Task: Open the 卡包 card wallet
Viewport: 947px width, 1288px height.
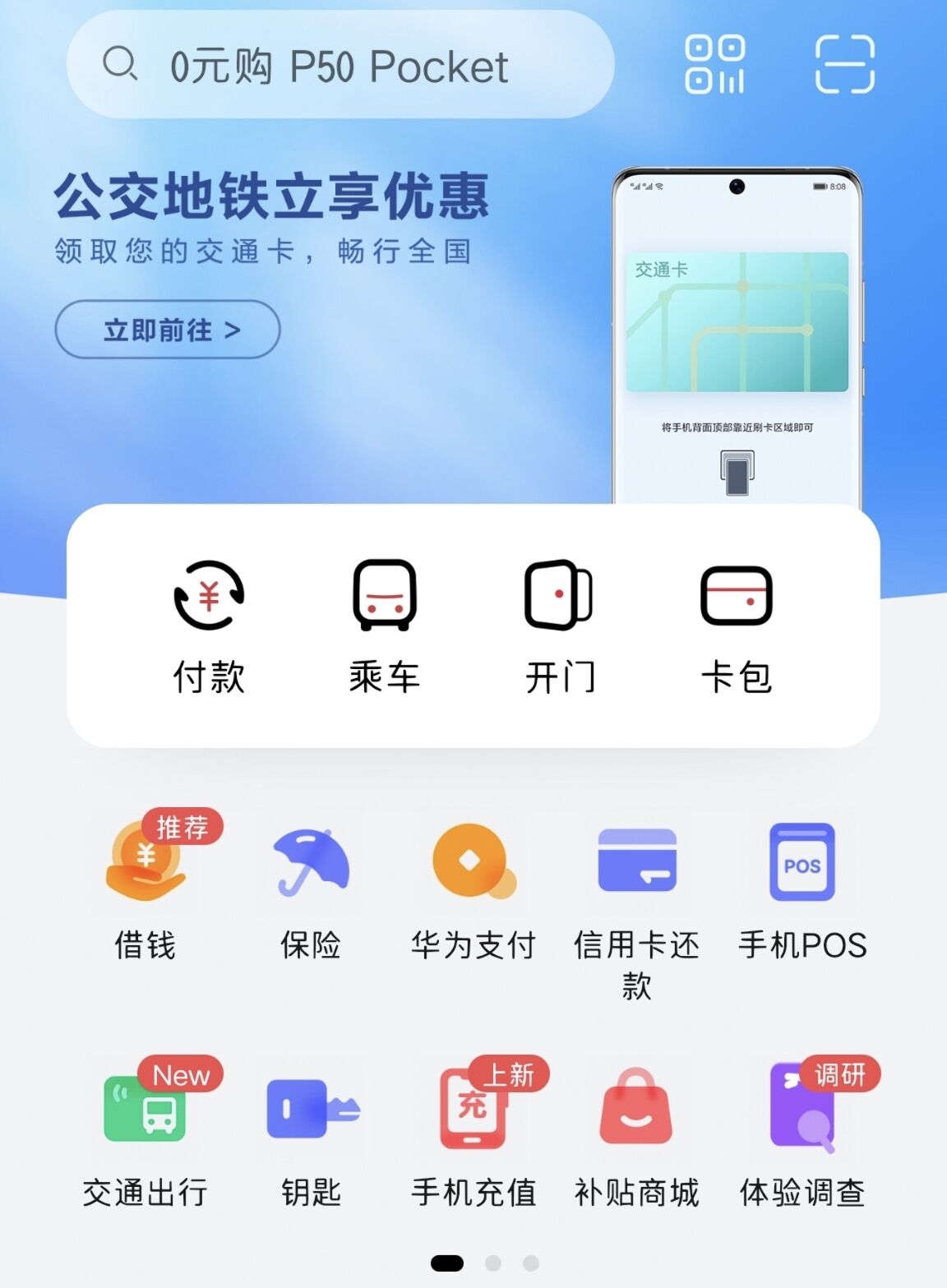Action: coord(736,626)
